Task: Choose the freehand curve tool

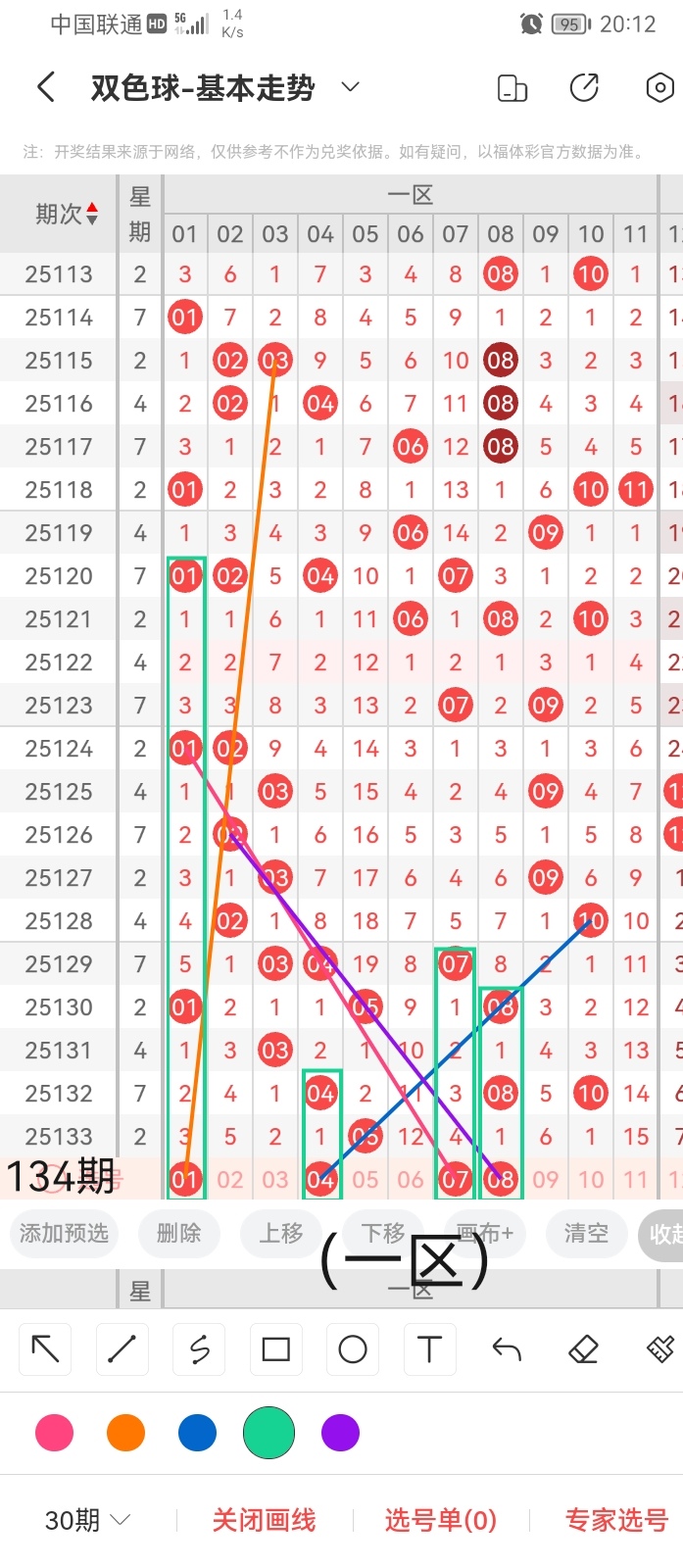Action: [199, 1348]
